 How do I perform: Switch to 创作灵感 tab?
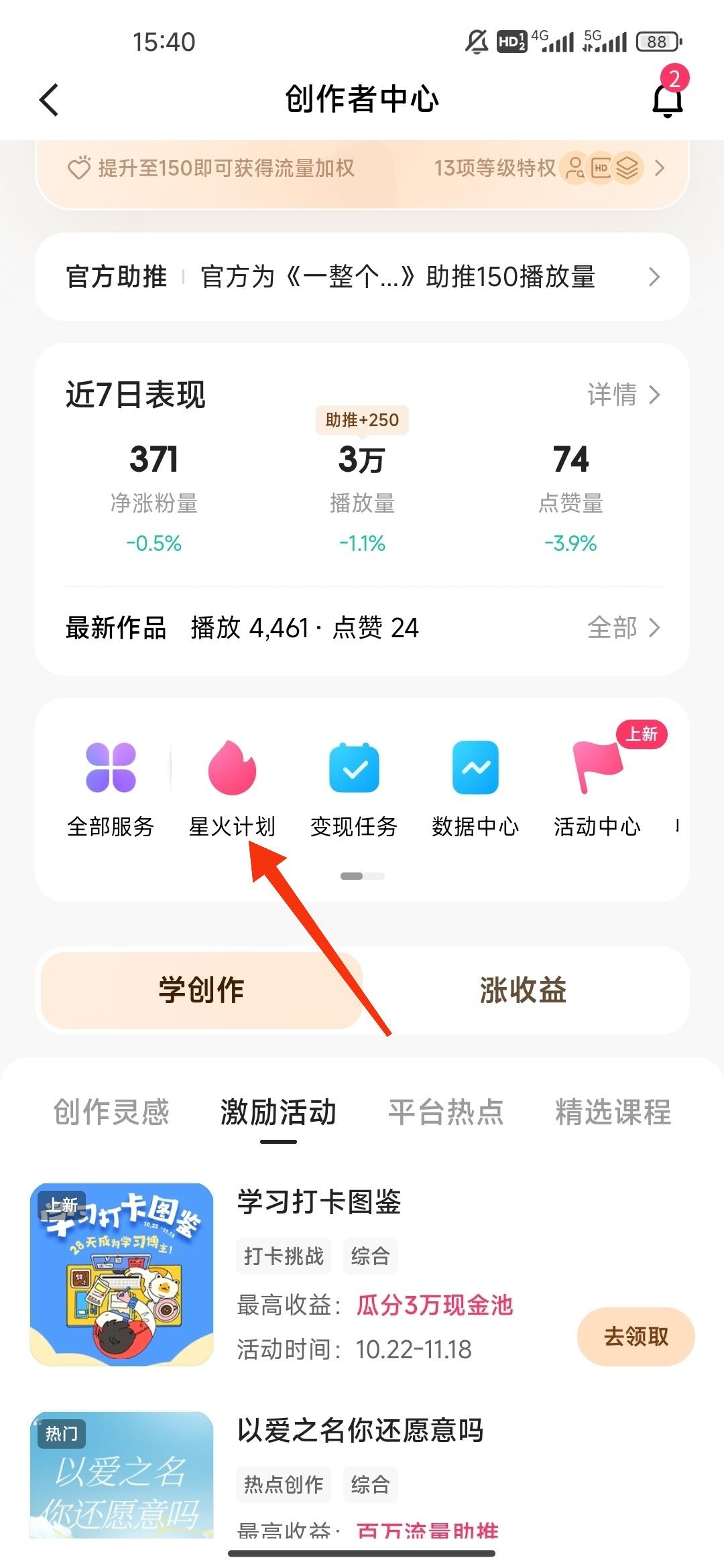click(111, 1112)
